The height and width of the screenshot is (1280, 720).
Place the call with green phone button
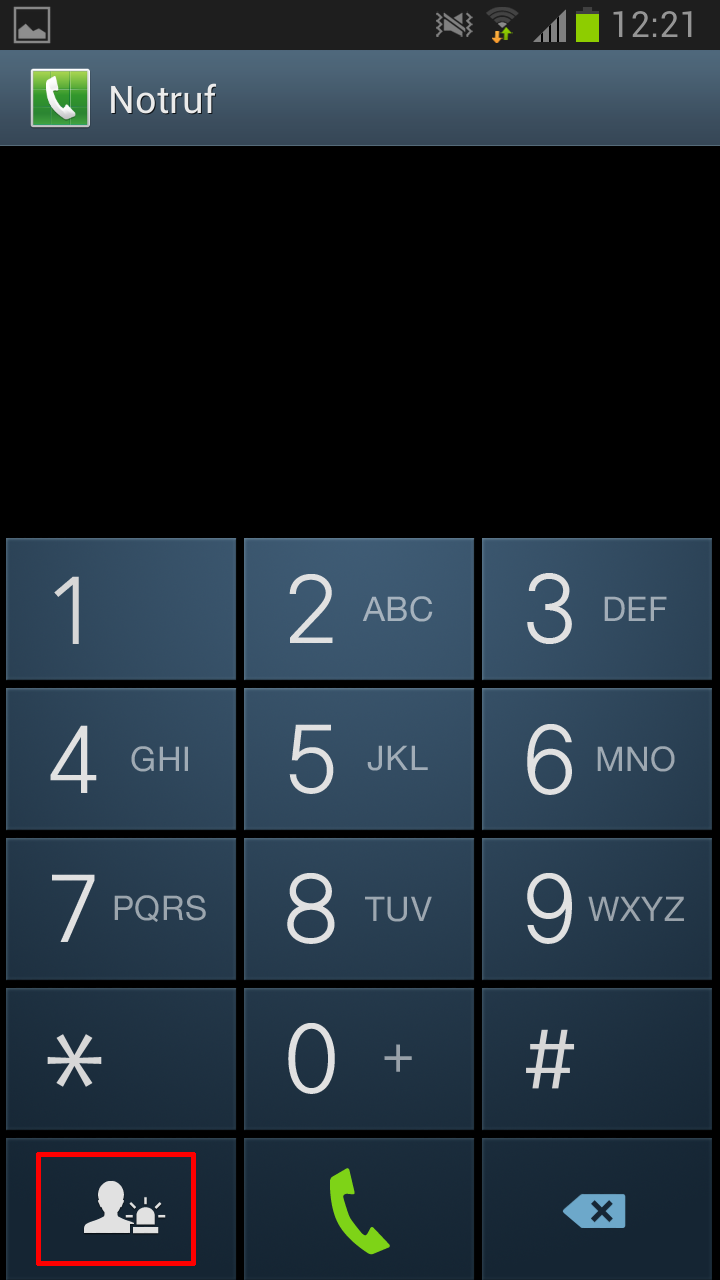[359, 1209]
